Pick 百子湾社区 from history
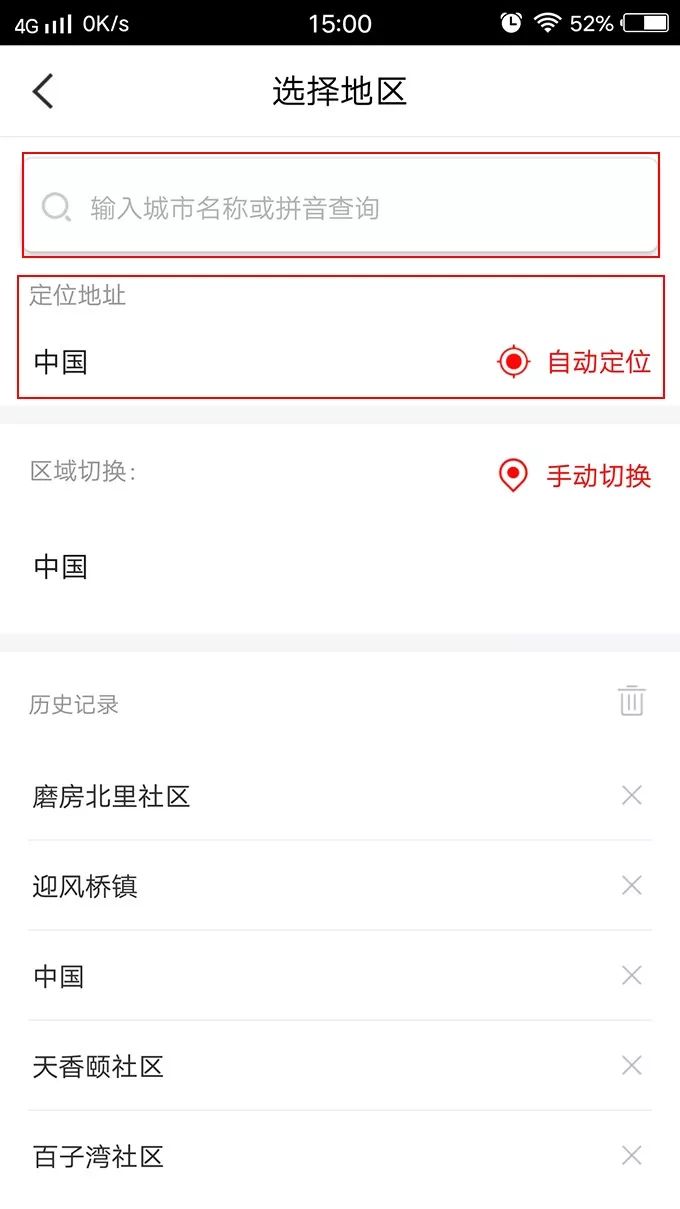 [x=98, y=1156]
